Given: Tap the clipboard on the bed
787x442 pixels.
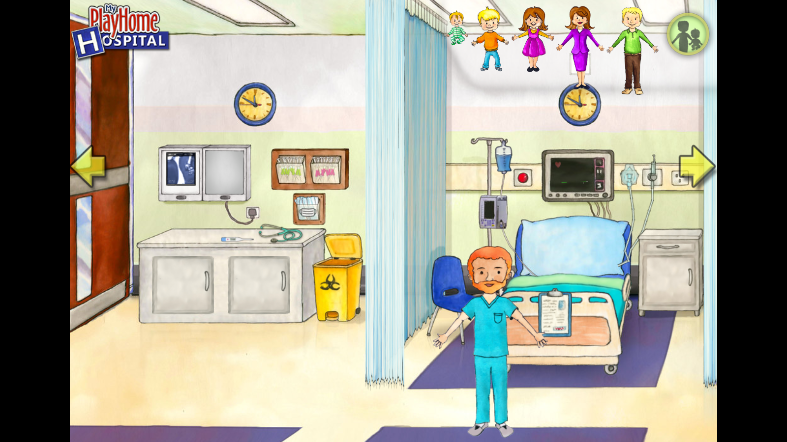Looking at the screenshot, I should (x=553, y=313).
